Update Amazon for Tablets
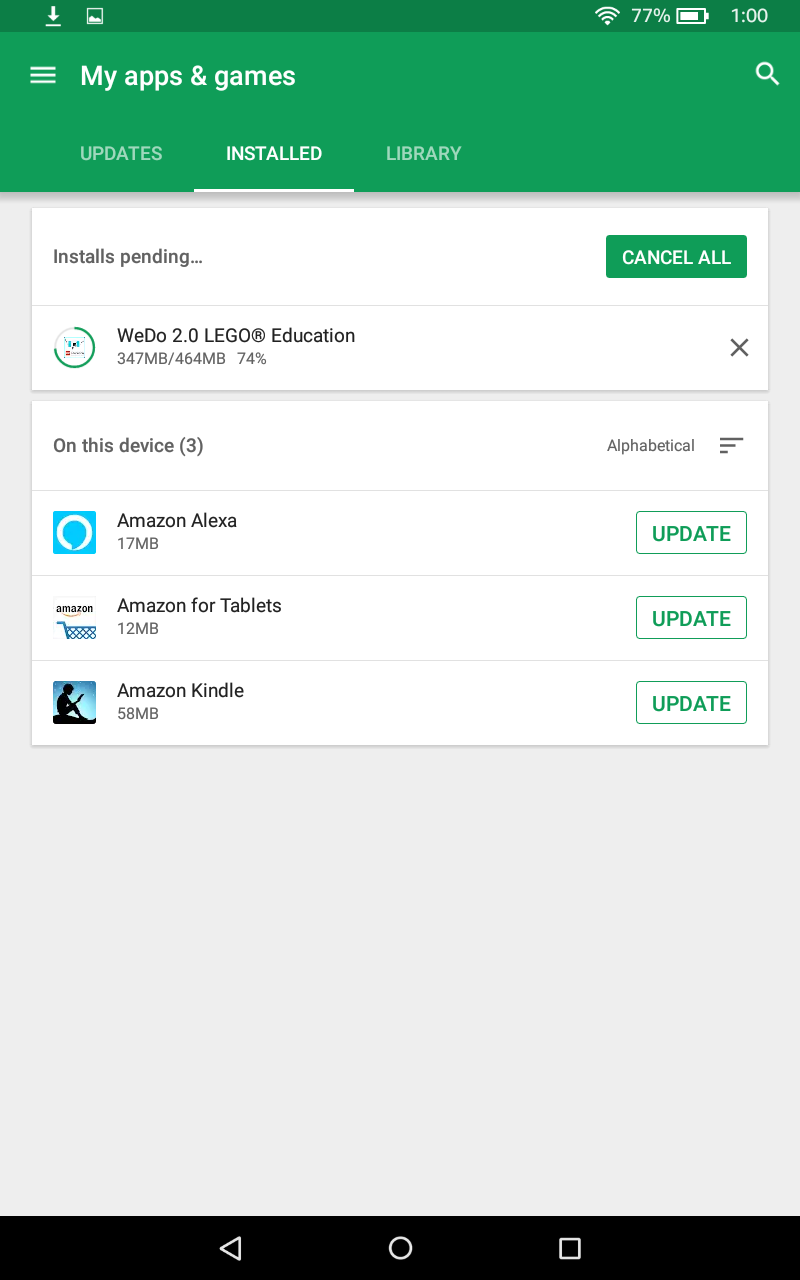 click(691, 618)
